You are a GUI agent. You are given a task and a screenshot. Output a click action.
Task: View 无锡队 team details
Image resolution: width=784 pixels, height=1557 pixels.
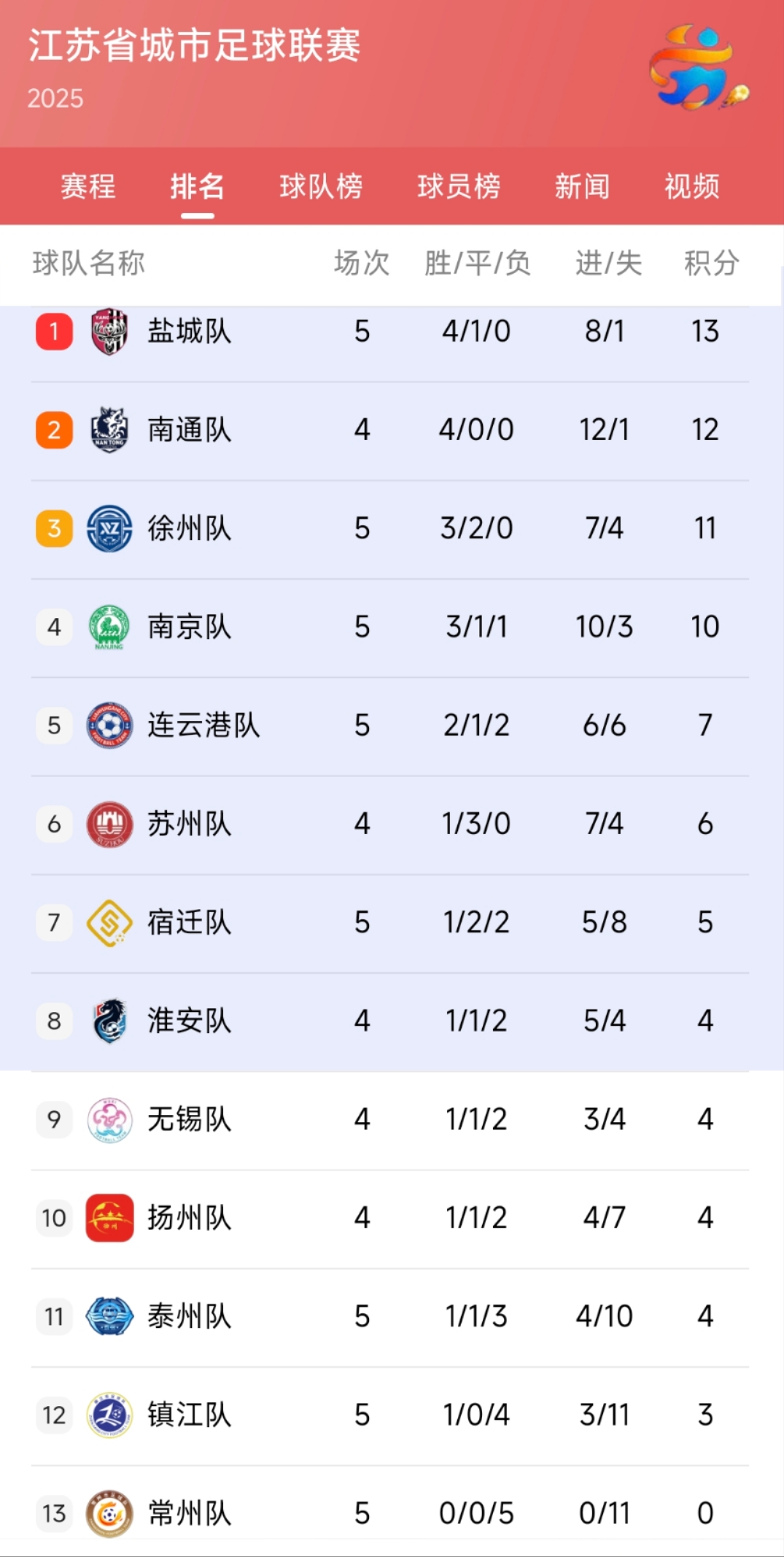coord(392,1120)
